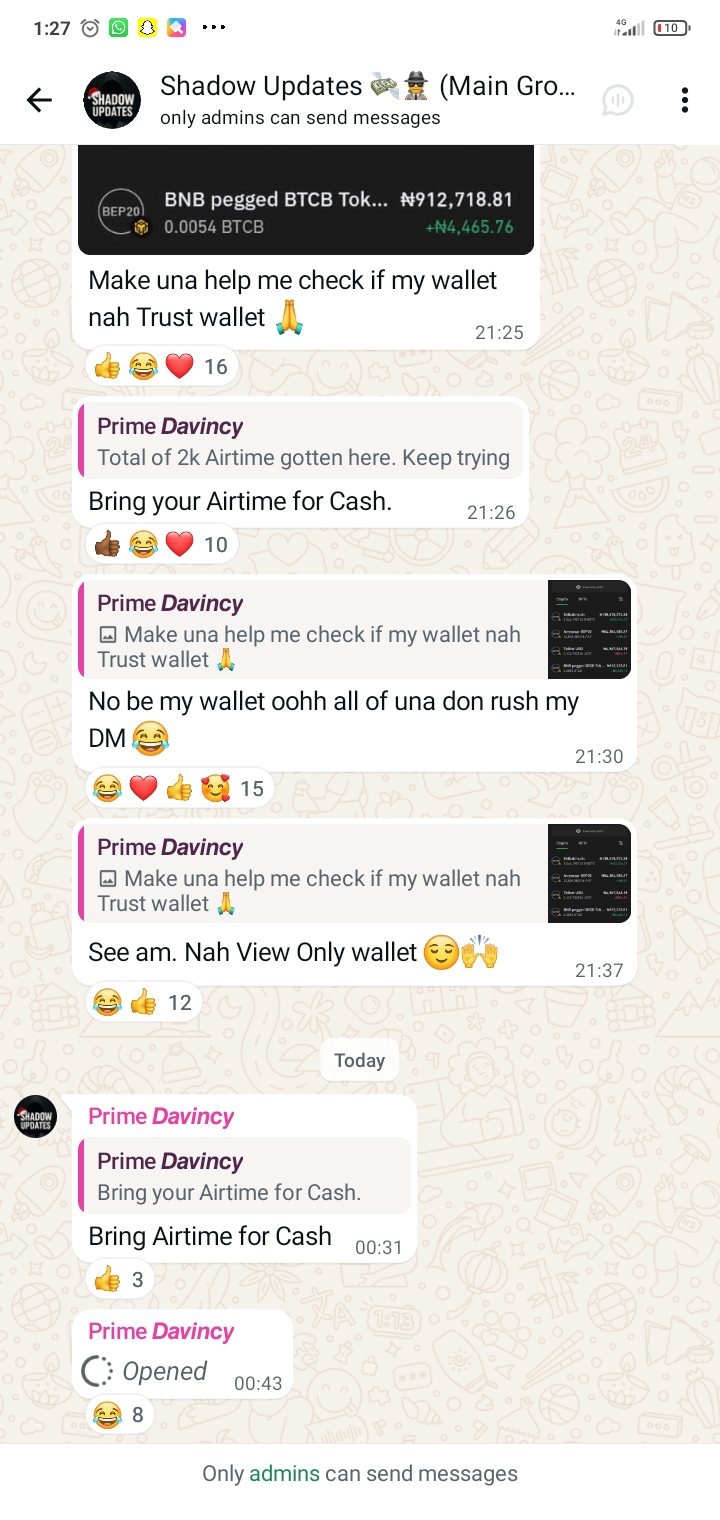
Task: View reactions on the Opened message
Action: coord(118,1415)
